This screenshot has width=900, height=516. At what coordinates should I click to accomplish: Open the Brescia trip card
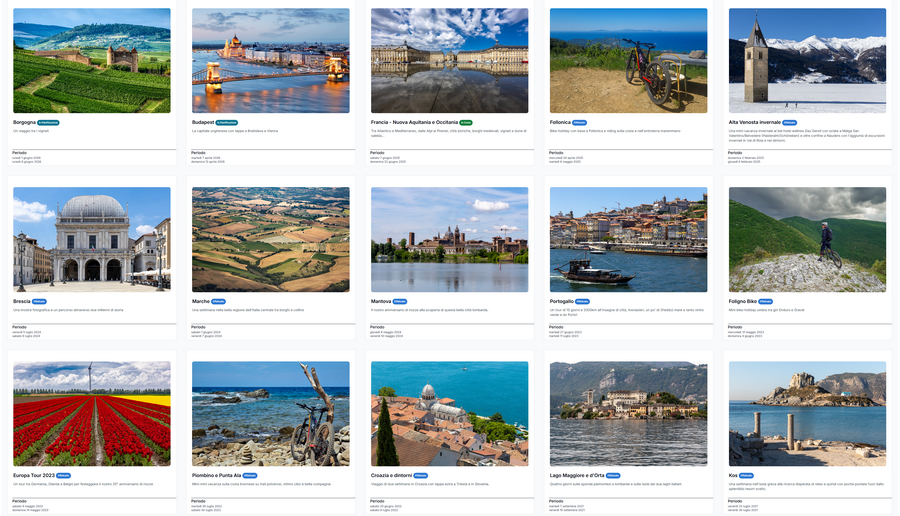coord(92,239)
